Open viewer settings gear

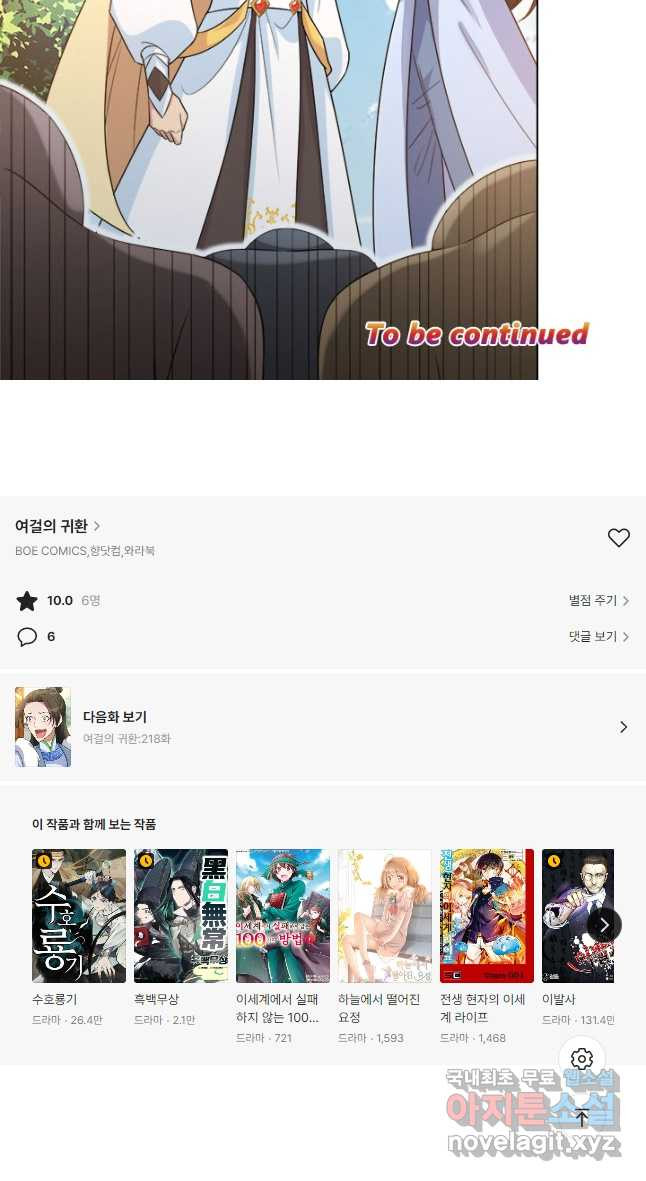[x=582, y=1059]
